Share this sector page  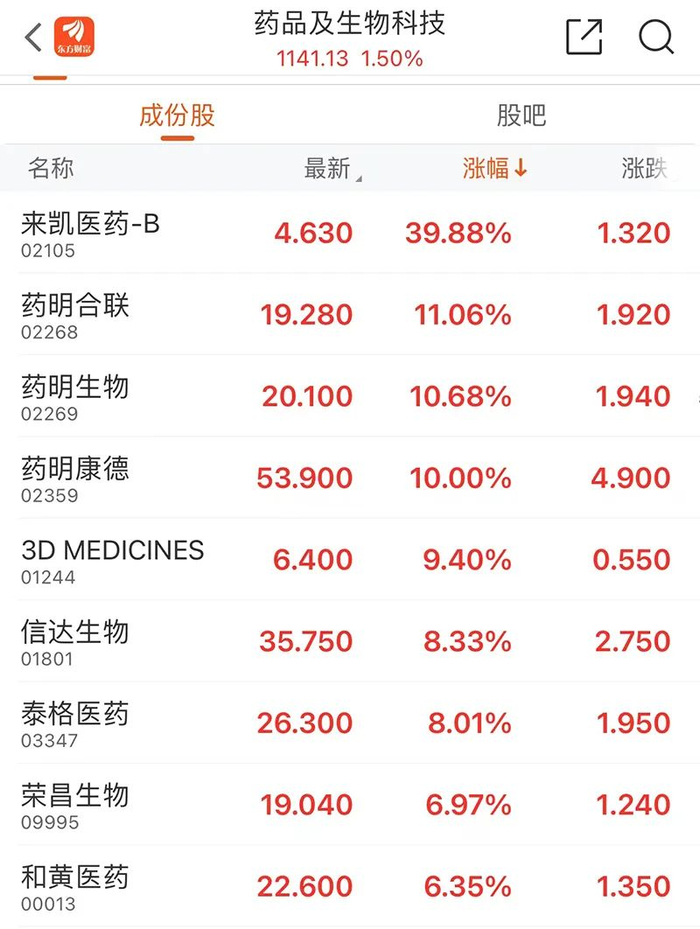584,38
